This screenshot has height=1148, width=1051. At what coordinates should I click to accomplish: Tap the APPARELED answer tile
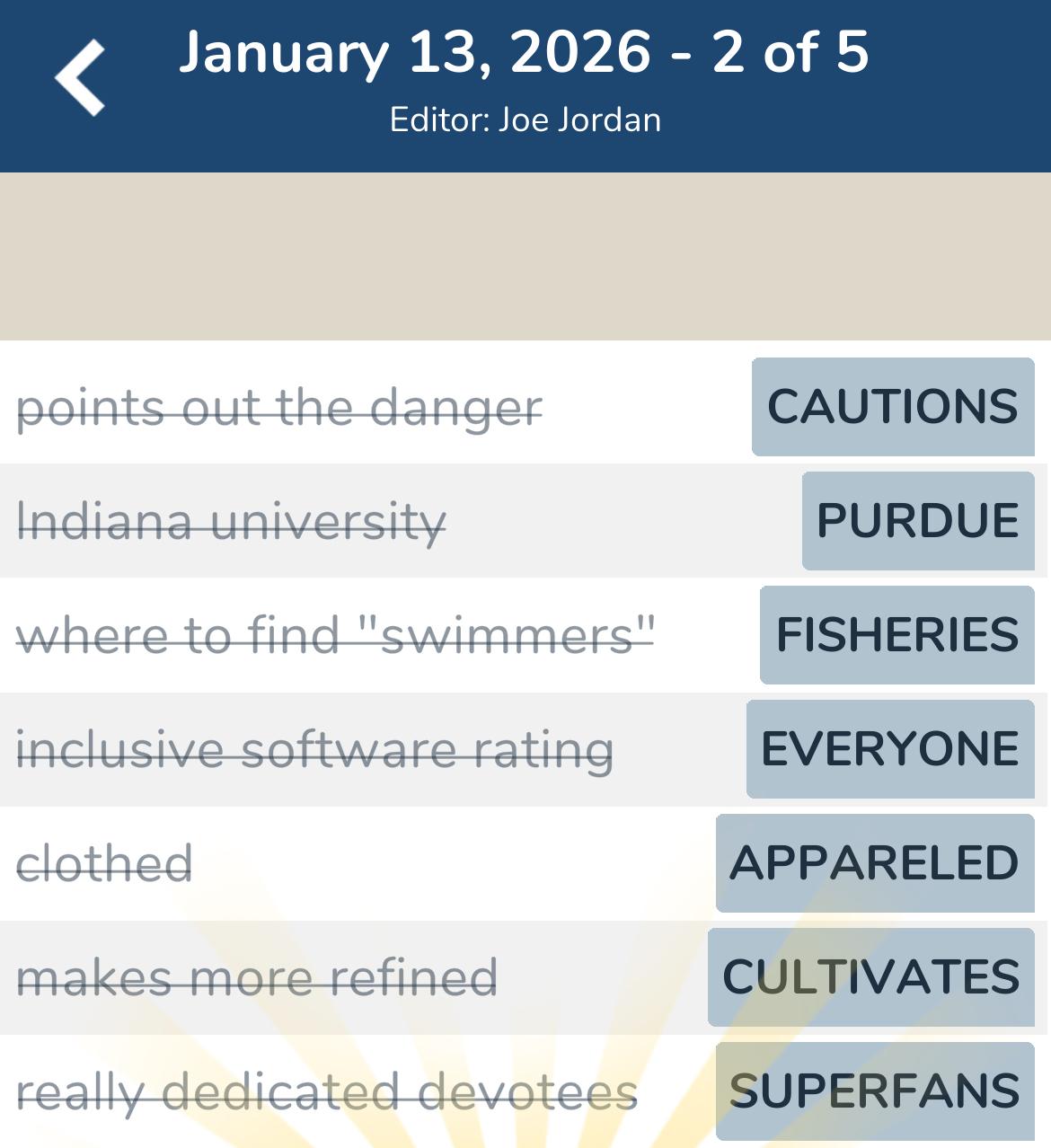[x=874, y=862]
